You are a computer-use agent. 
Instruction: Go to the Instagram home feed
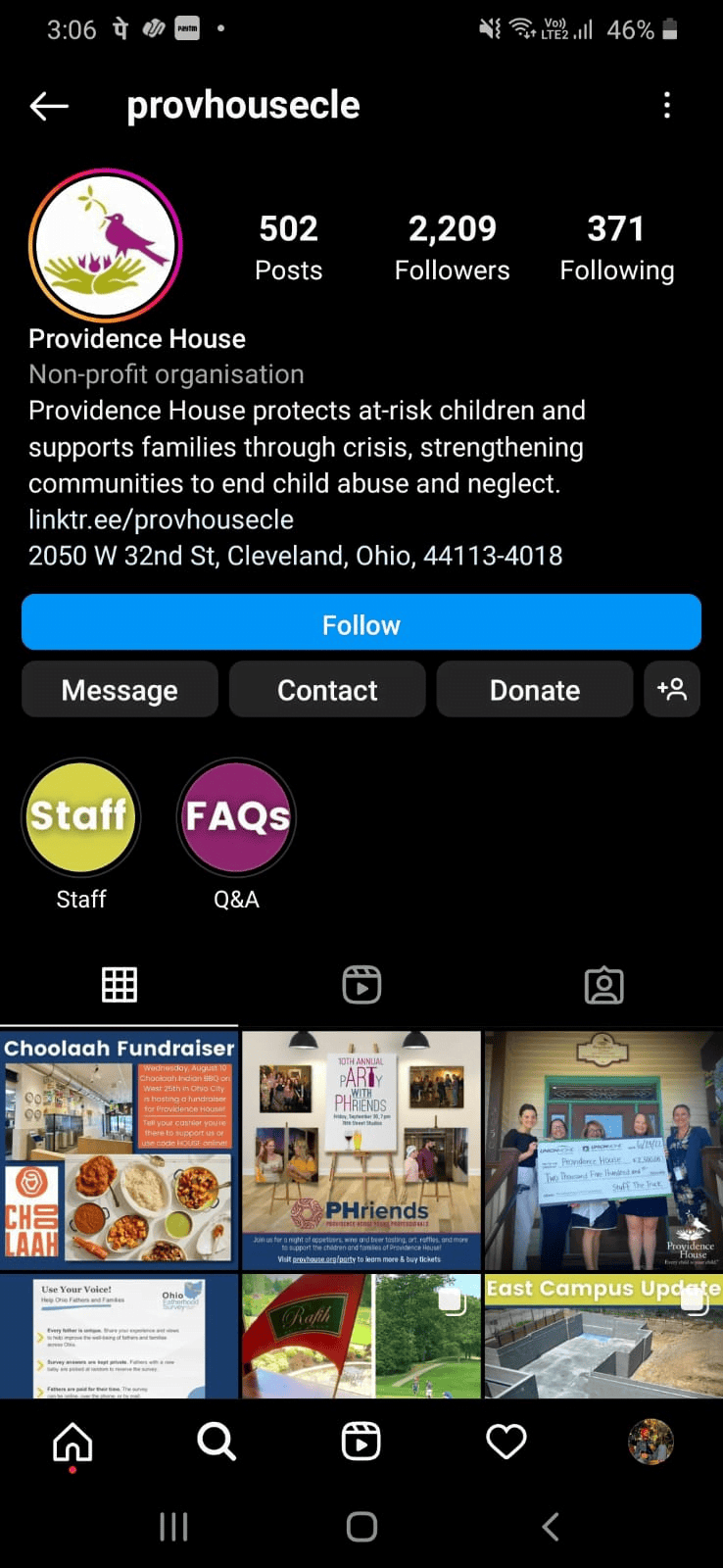click(x=72, y=1442)
